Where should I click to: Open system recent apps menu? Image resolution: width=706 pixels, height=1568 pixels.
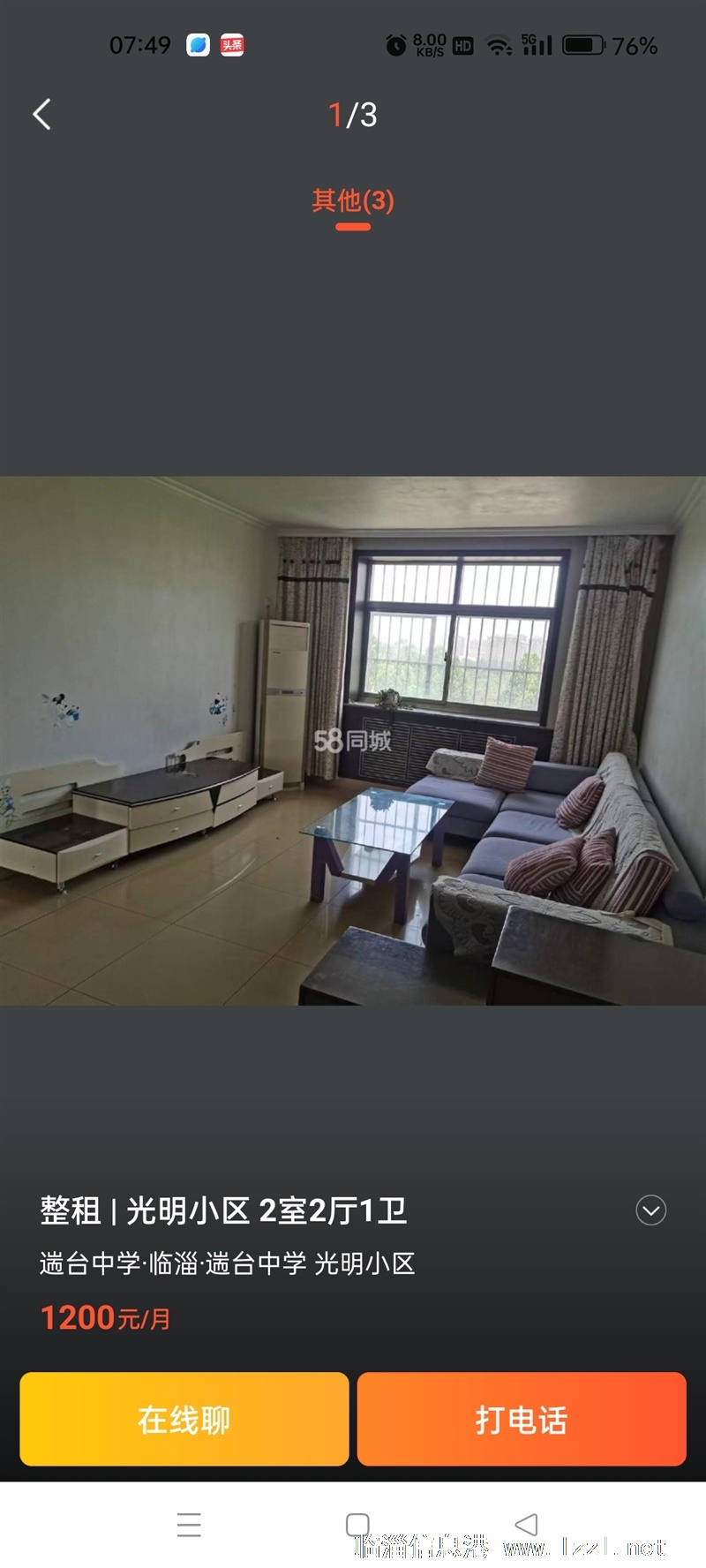coord(189,1525)
